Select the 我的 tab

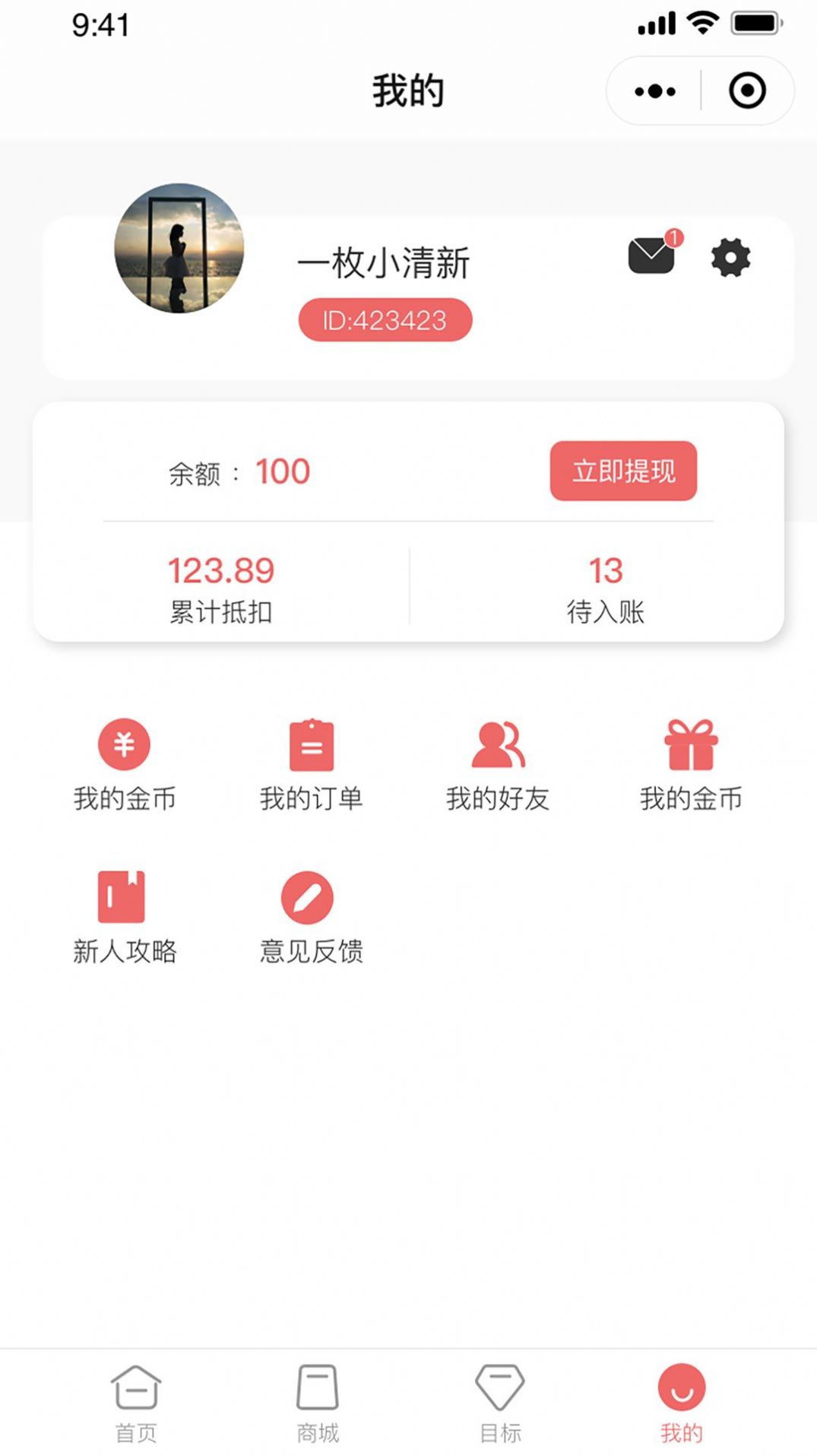coord(682,1404)
